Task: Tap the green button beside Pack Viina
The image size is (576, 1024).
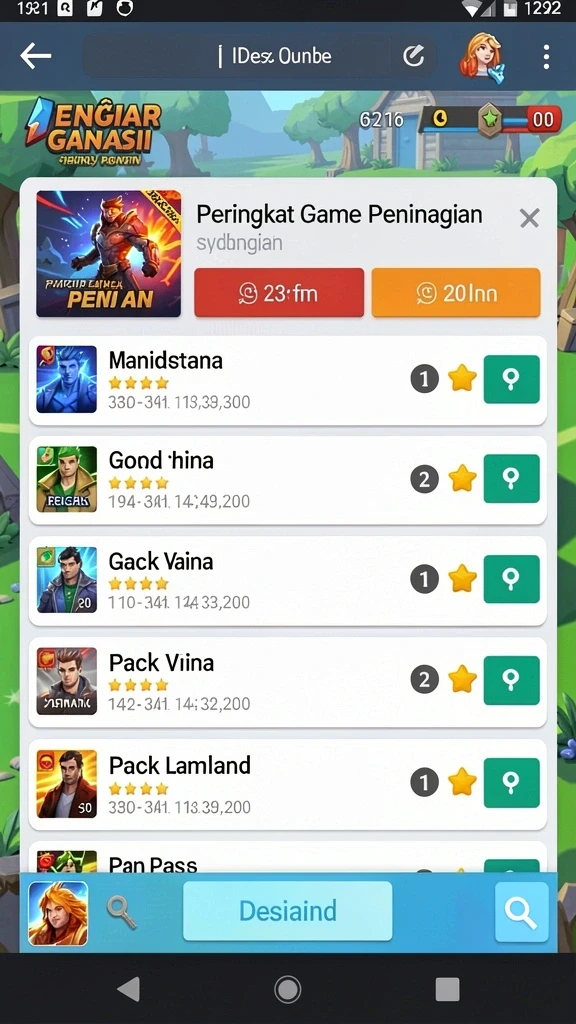Action: [x=511, y=680]
